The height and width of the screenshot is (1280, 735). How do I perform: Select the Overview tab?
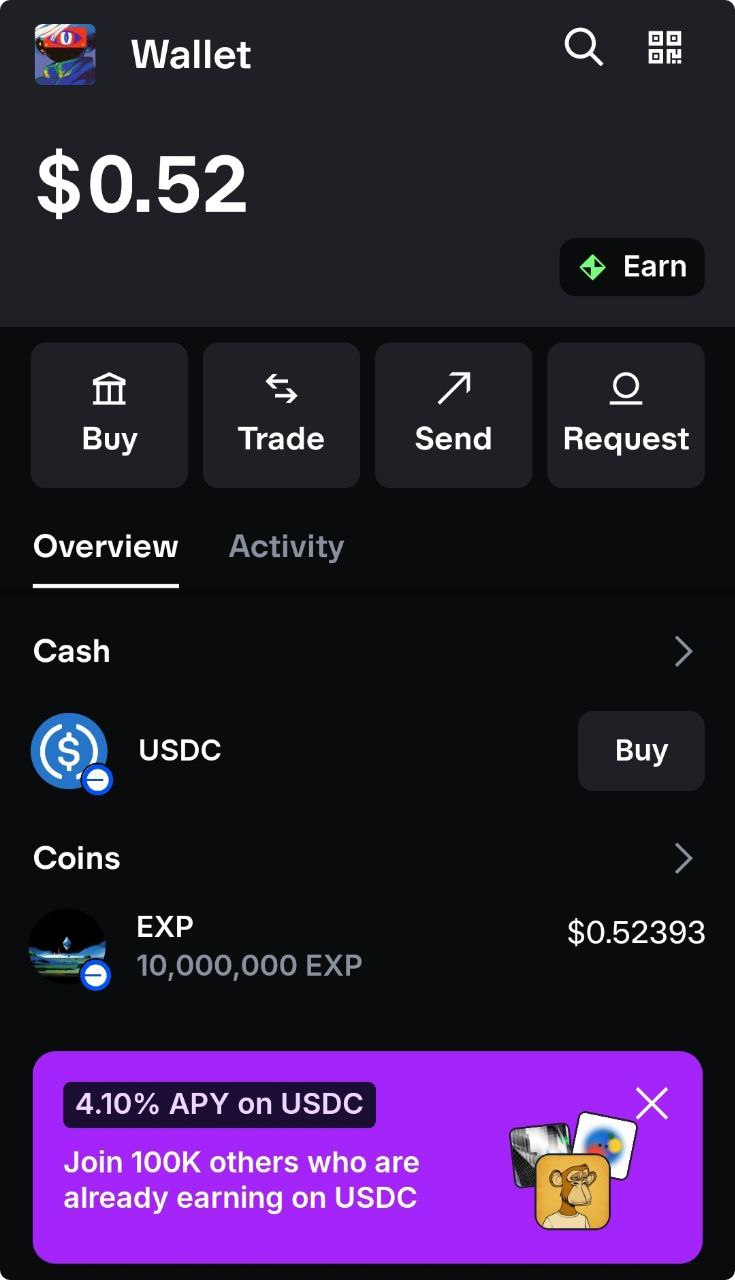coord(106,547)
